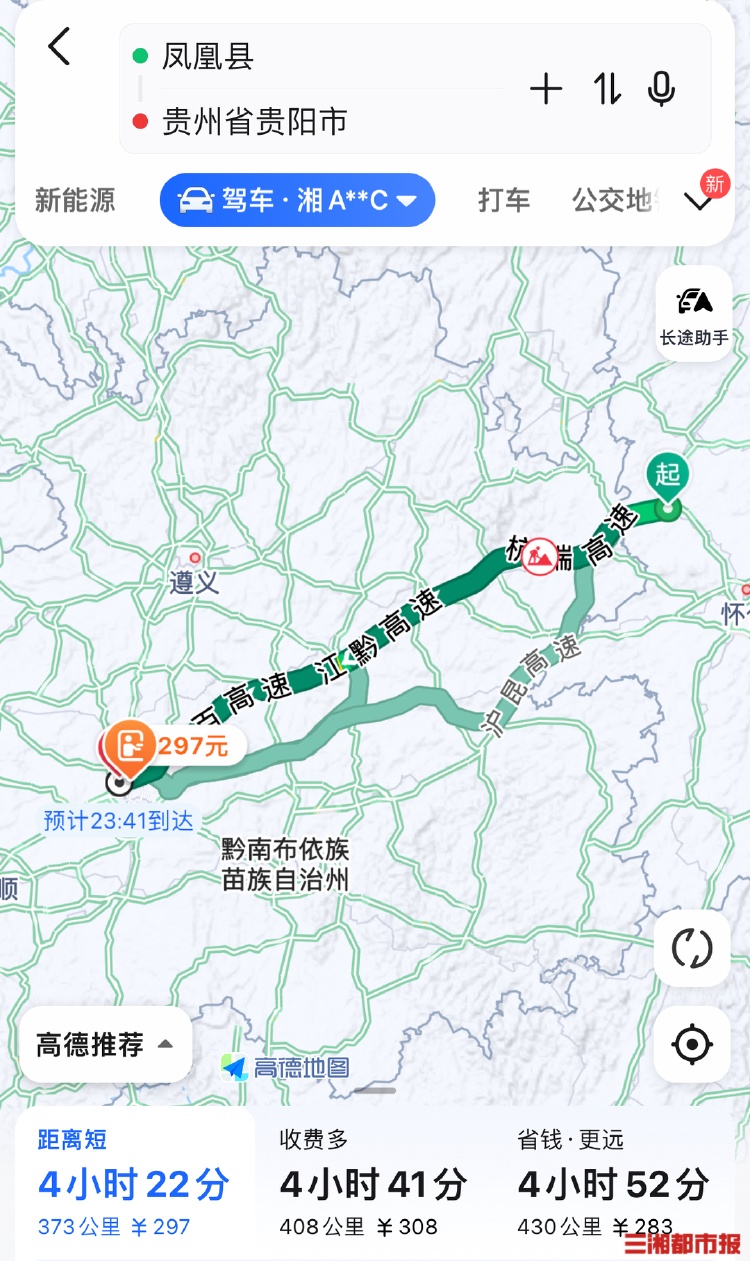Swap start and destination points
This screenshot has height=1261, width=750.
pos(606,90)
